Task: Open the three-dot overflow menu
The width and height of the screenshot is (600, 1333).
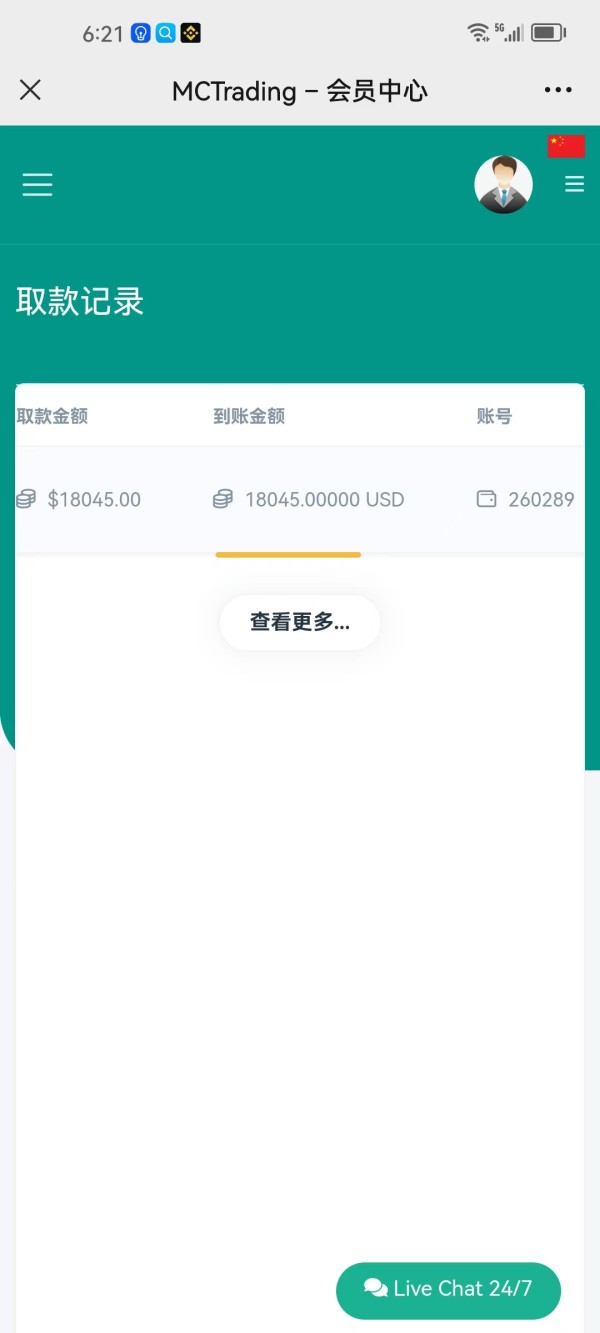Action: (558, 90)
